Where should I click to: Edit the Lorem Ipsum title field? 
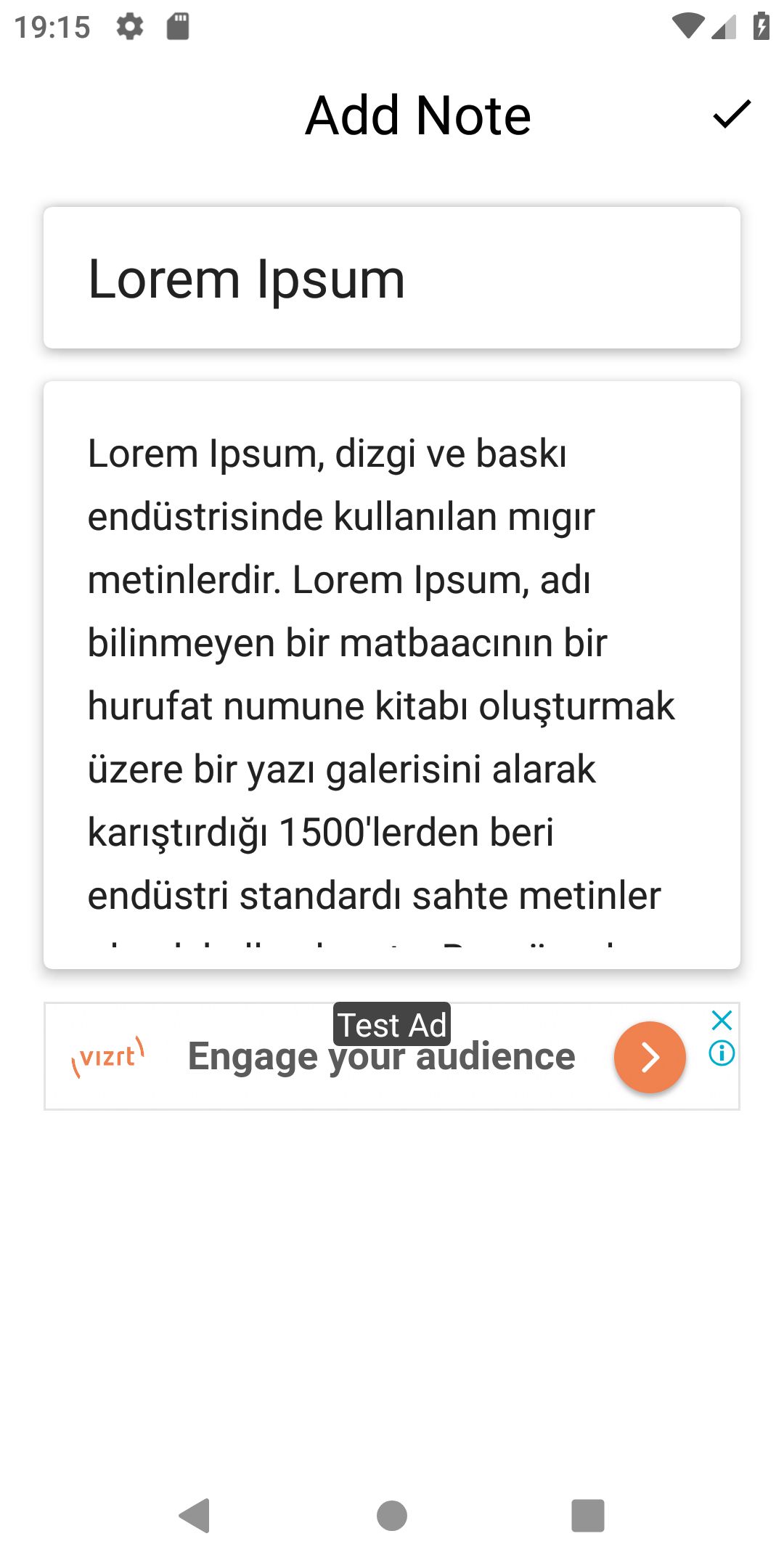click(x=392, y=279)
